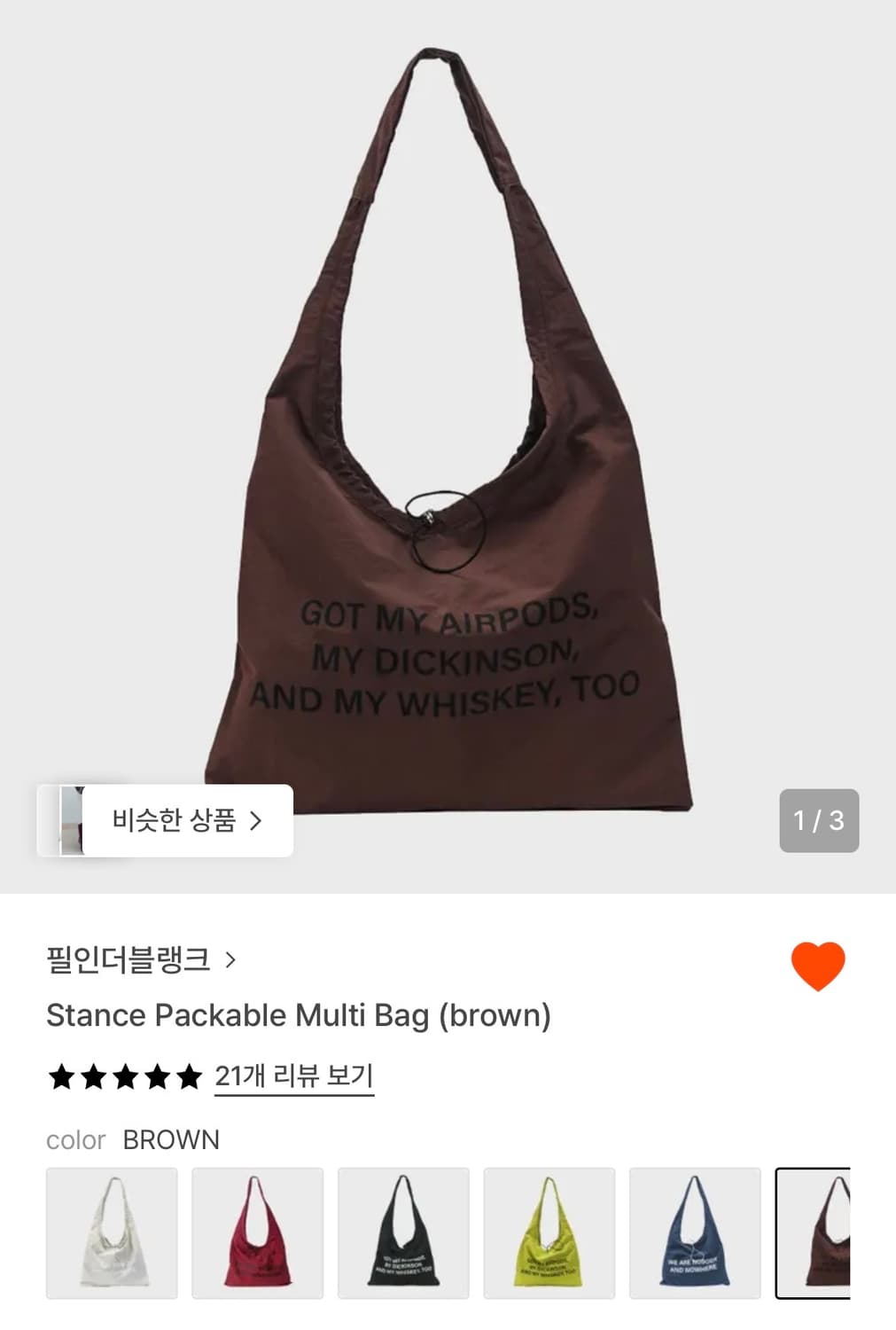Select the black bag color option
The height and width of the screenshot is (1330, 896).
402,1234
